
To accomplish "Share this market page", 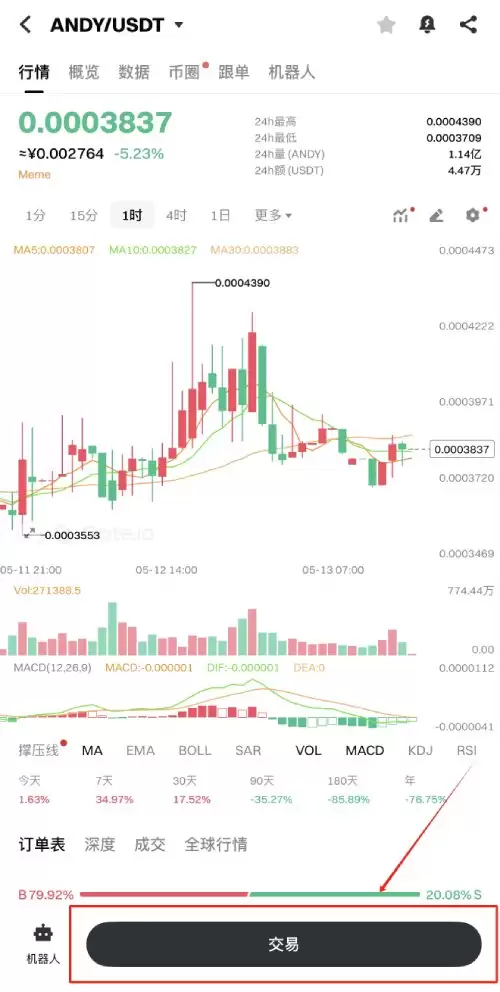I will tap(468, 25).
